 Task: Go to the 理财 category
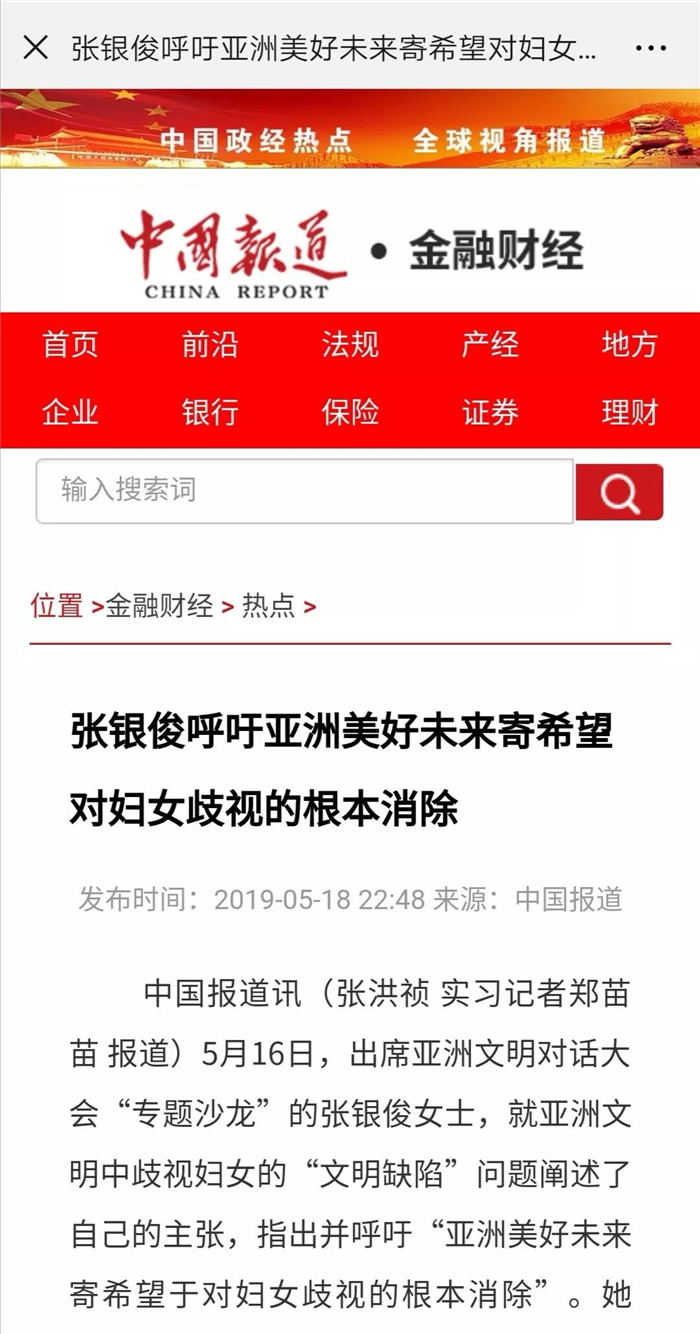pyautogui.click(x=629, y=412)
